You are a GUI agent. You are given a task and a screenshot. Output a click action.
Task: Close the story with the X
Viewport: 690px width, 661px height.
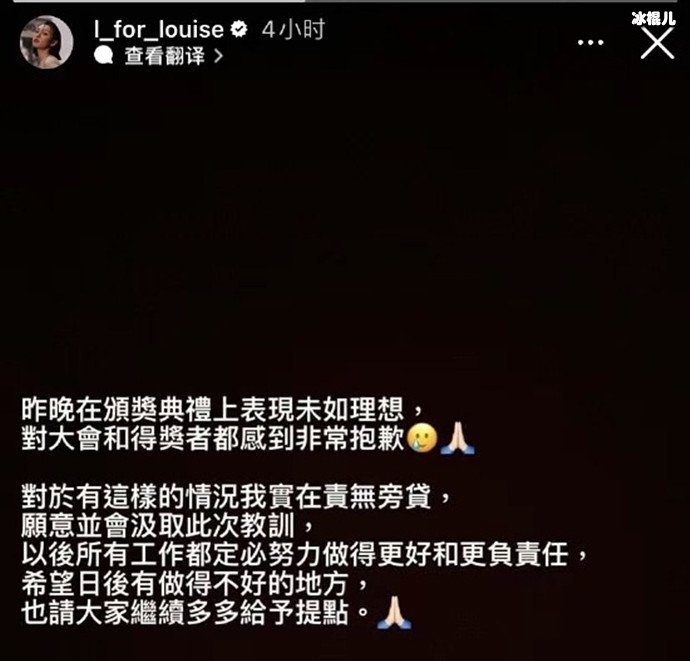pyautogui.click(x=657, y=43)
